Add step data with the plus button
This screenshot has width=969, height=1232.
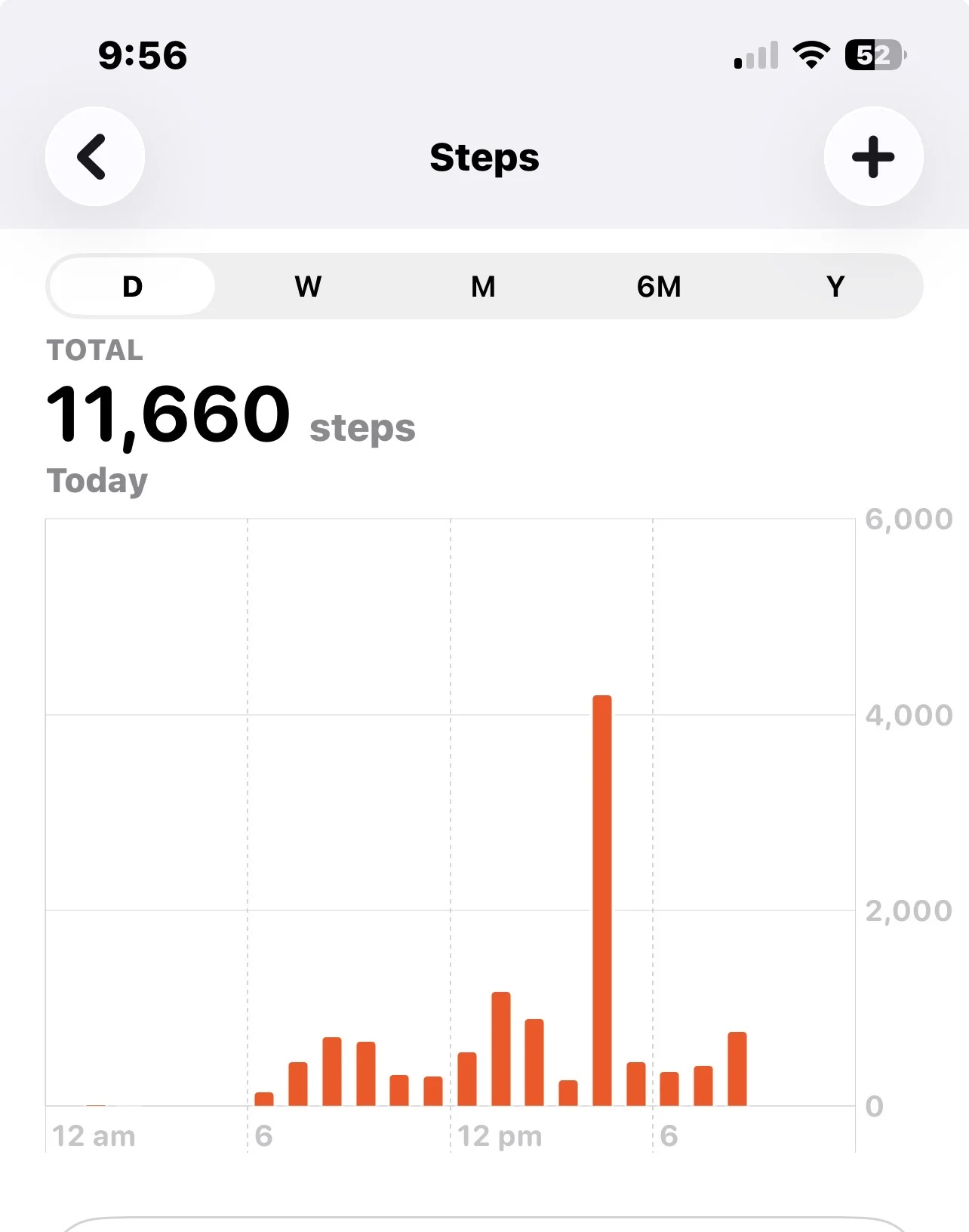(873, 156)
